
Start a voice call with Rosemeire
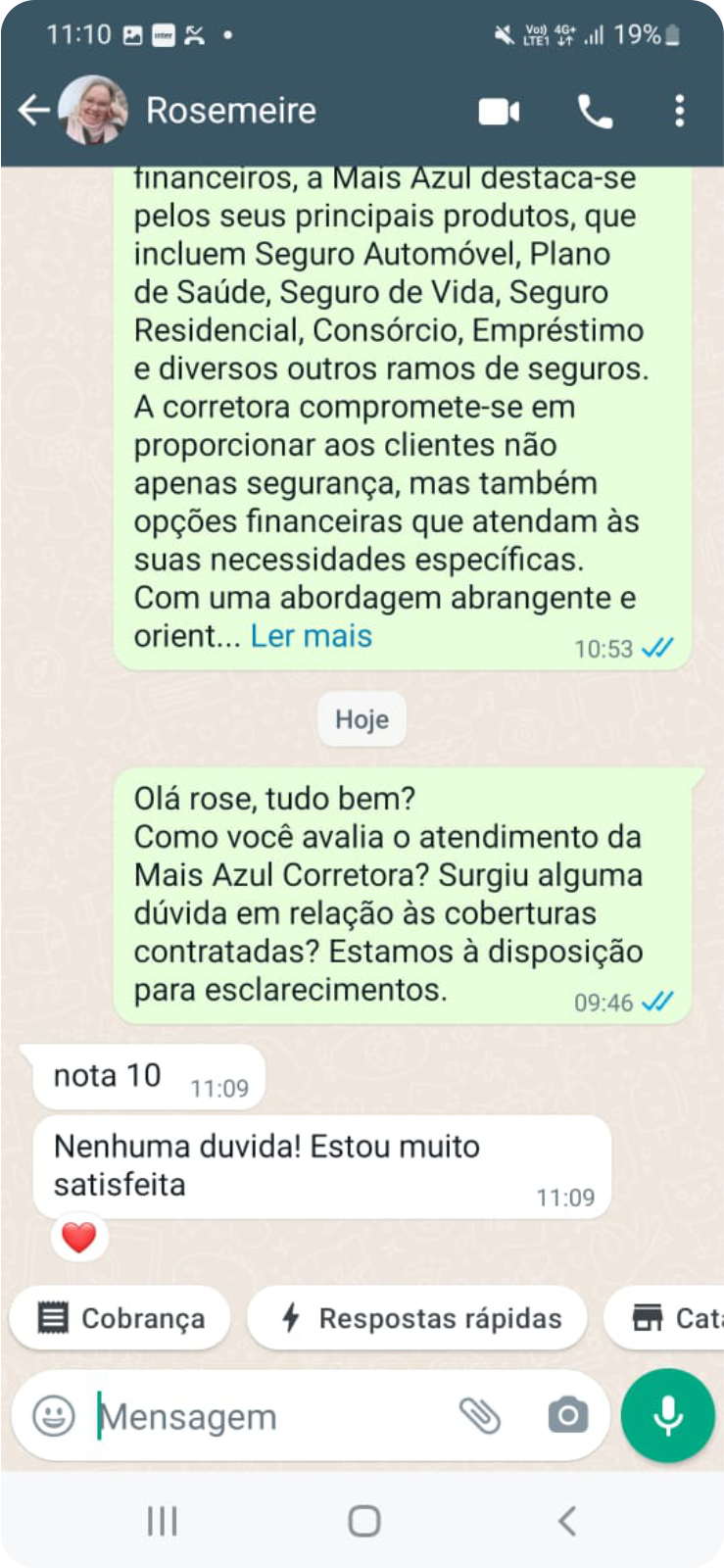(x=594, y=112)
